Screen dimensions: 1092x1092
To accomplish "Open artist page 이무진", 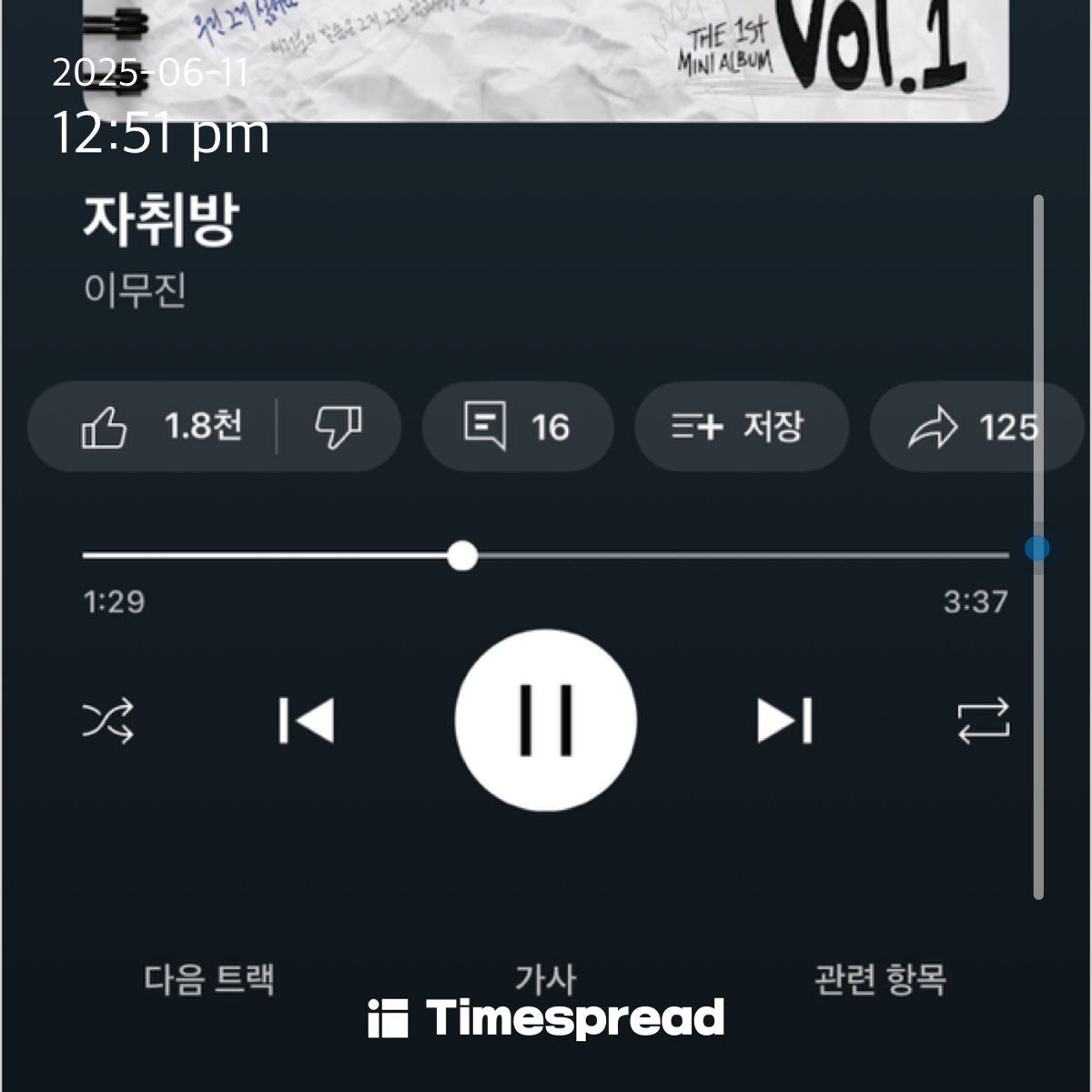I will coord(136,290).
